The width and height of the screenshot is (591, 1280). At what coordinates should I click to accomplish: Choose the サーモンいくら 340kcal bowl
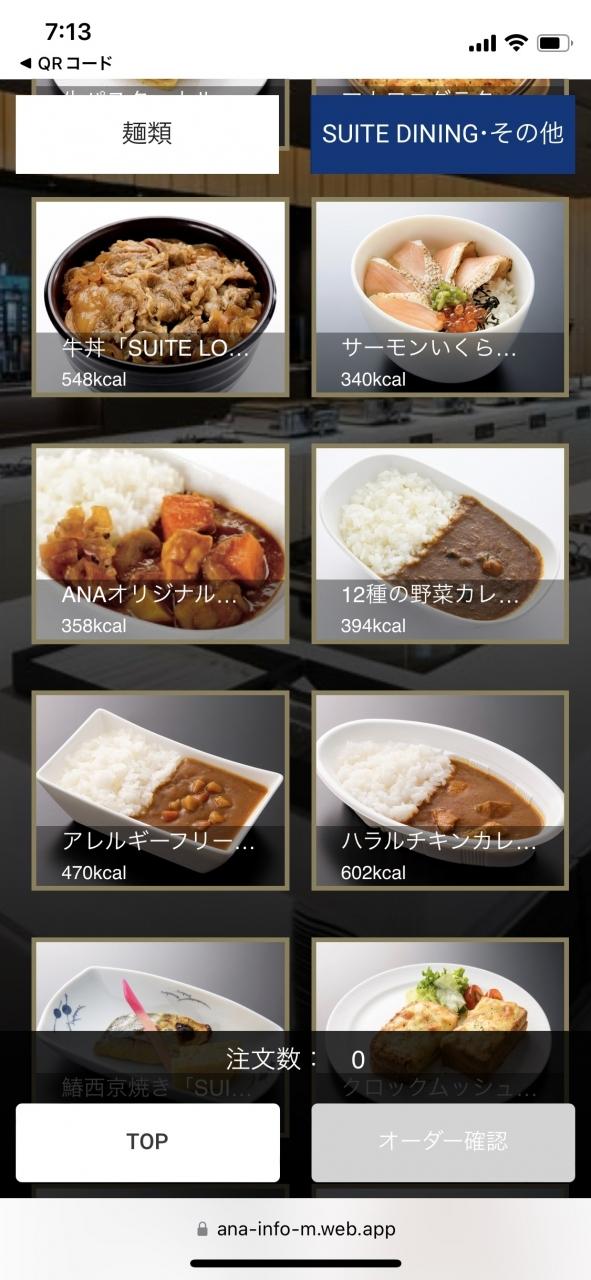(x=440, y=297)
